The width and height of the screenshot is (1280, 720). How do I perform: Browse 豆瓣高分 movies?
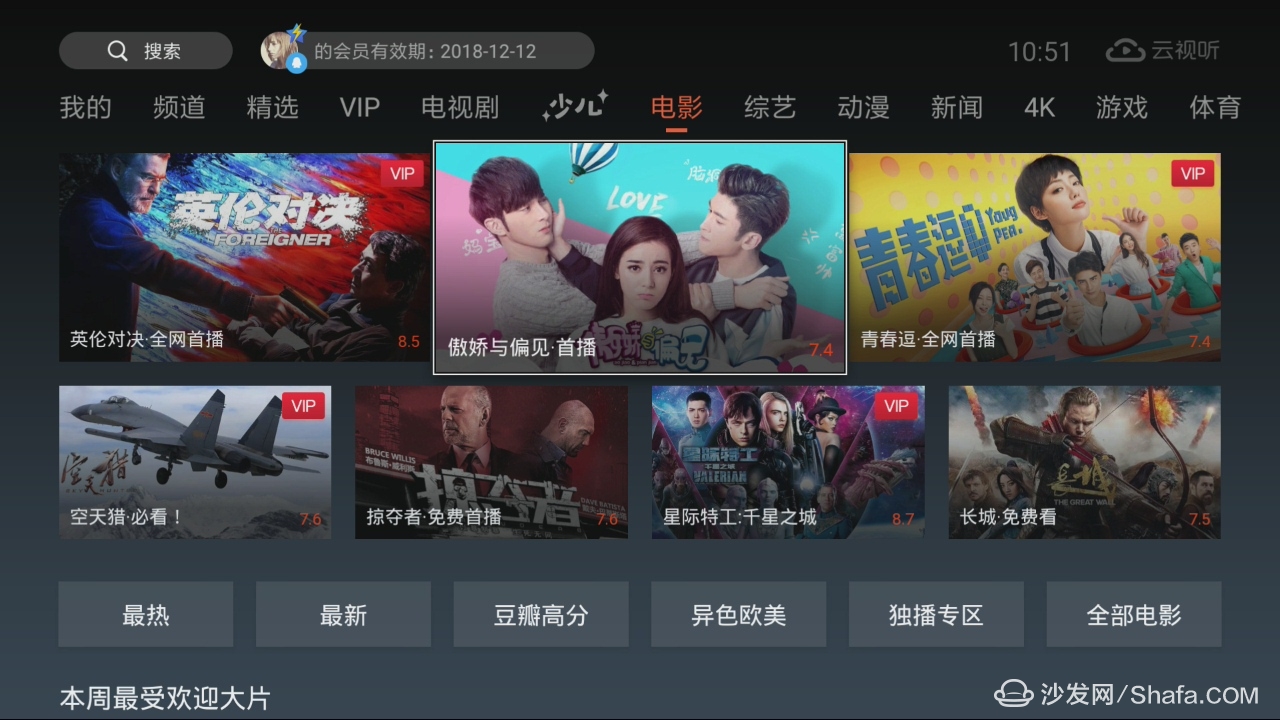tap(541, 615)
